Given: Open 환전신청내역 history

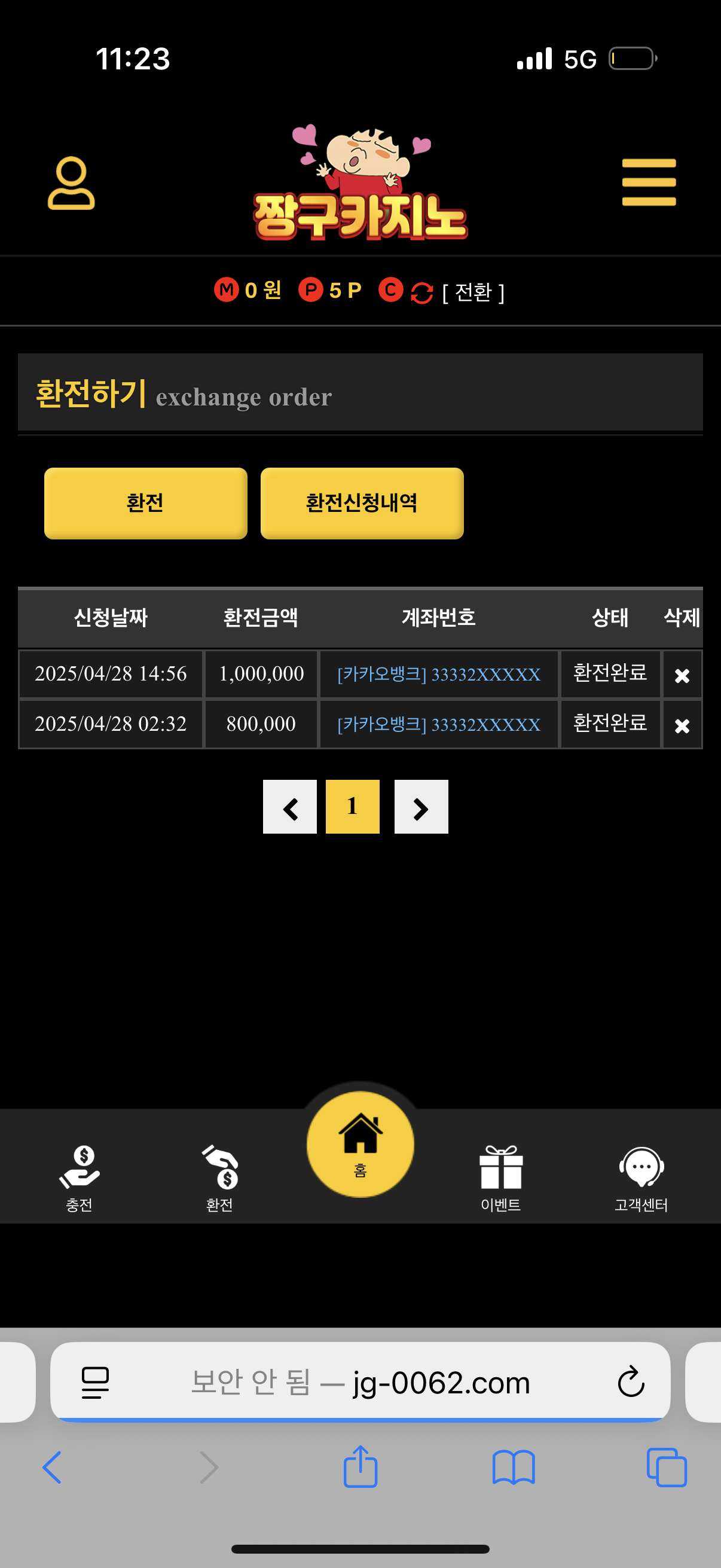Looking at the screenshot, I should pos(362,503).
